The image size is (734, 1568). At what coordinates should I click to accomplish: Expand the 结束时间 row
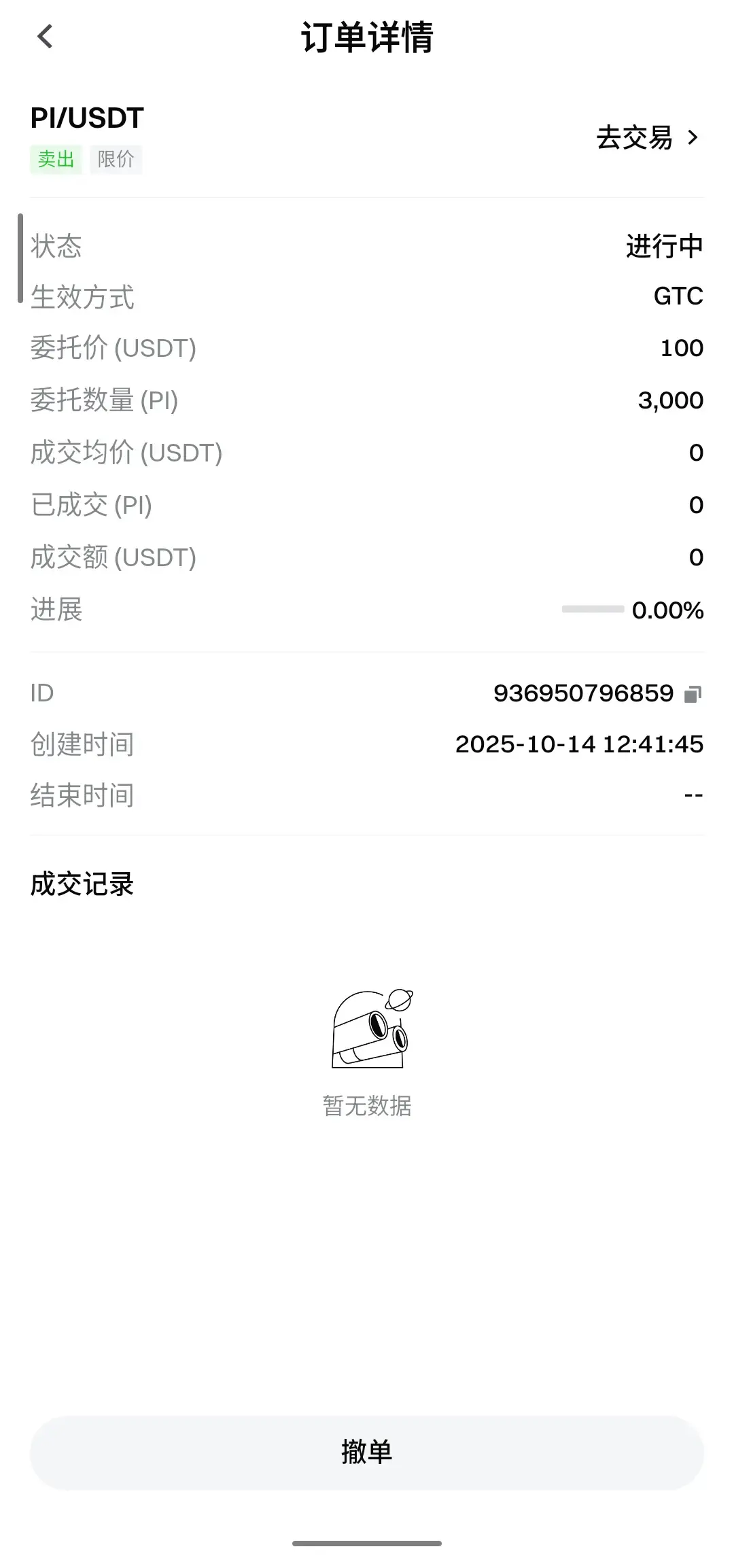coord(367,795)
